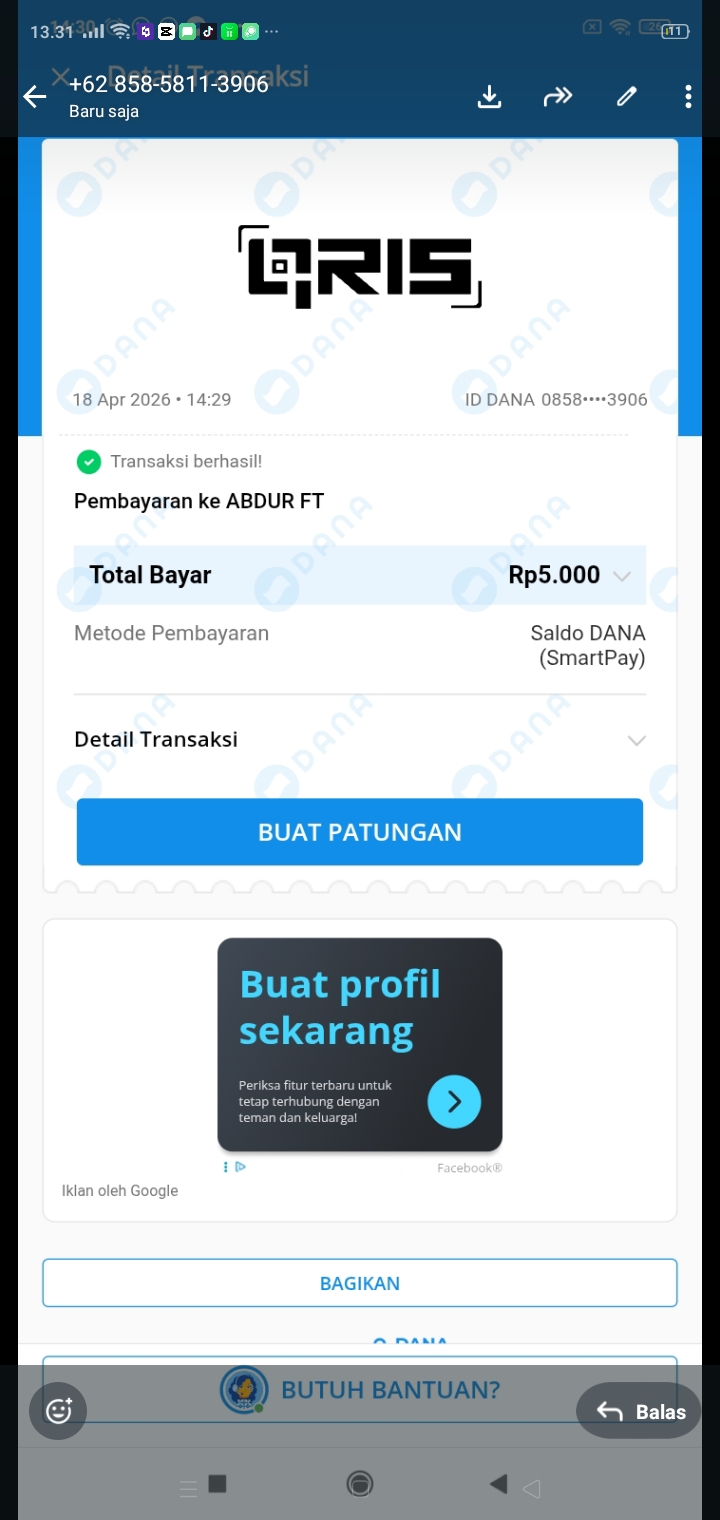Edit the image with the pencil tool
Image resolution: width=720 pixels, height=1520 pixels.
[x=626, y=96]
